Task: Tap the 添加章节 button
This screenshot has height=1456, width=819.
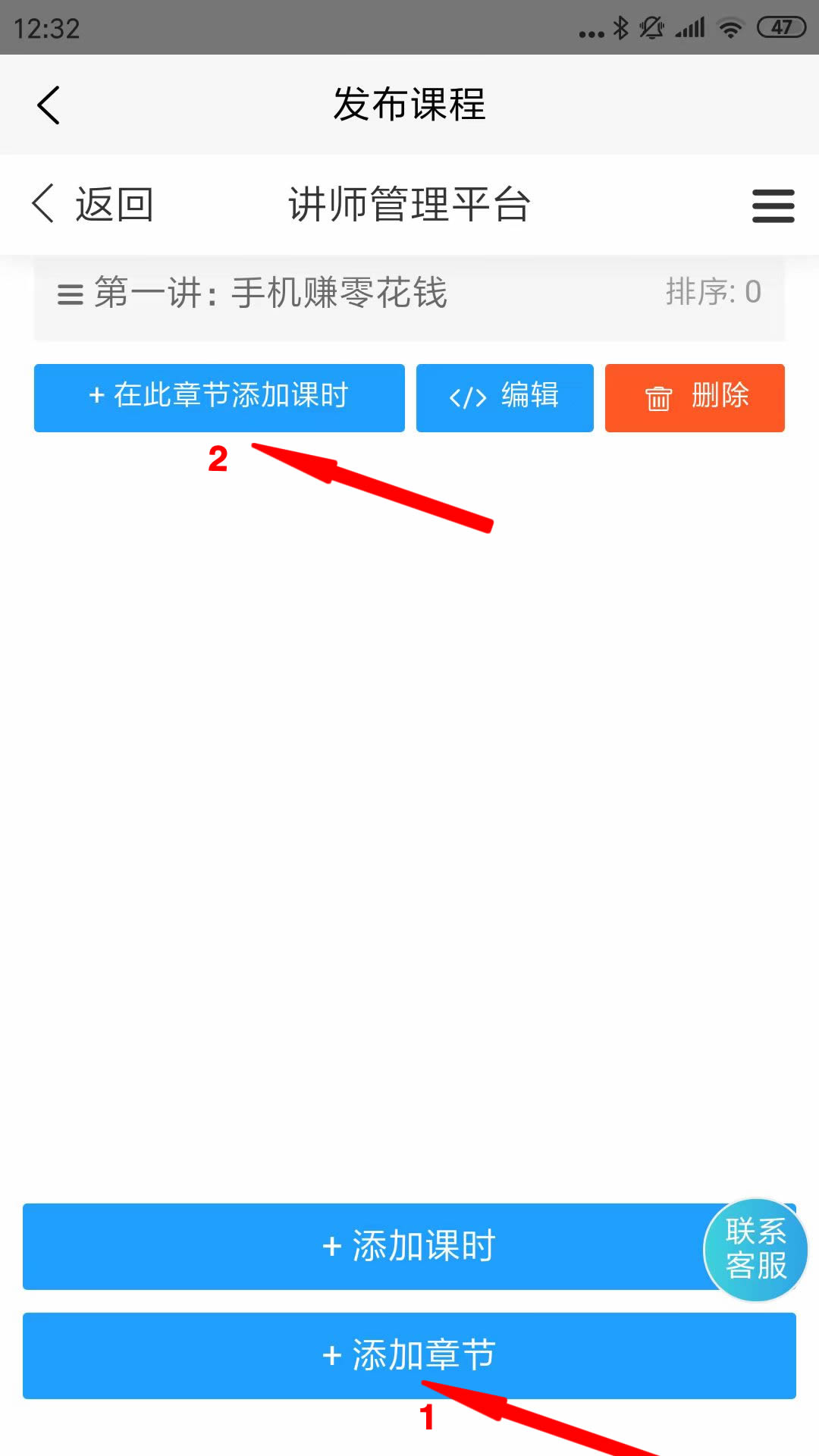Action: click(x=409, y=1355)
